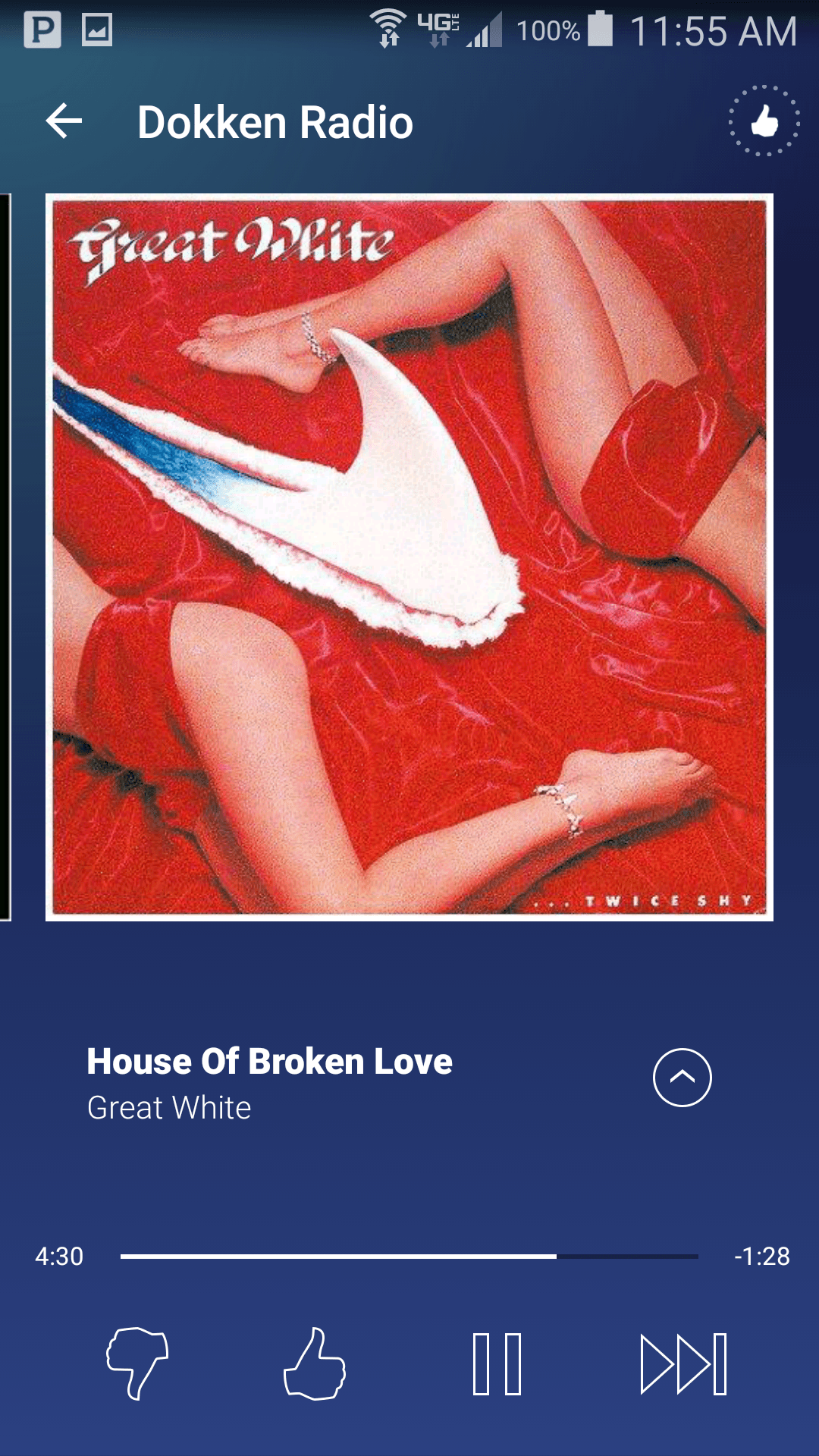
Task: Thumb up House Of Broken Love
Action: pos(315,1363)
